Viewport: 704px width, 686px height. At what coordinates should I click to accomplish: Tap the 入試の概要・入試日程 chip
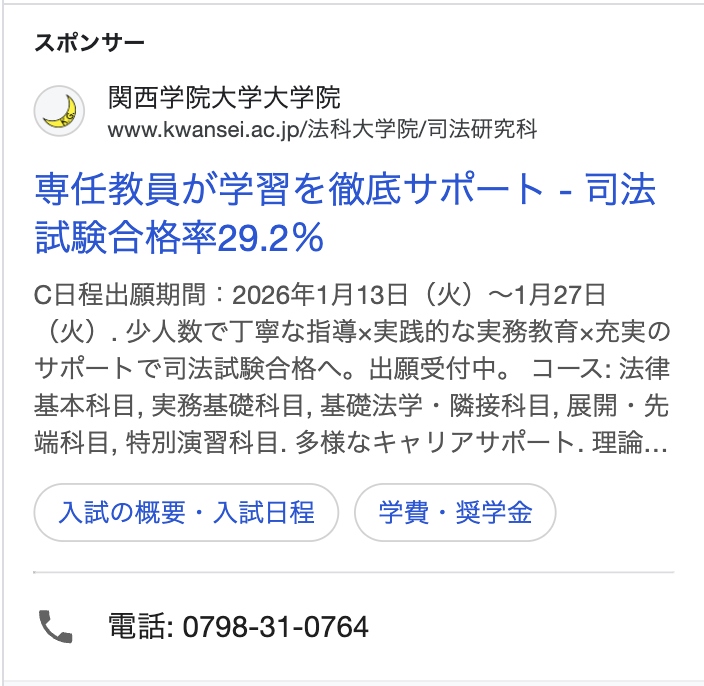tap(187, 513)
